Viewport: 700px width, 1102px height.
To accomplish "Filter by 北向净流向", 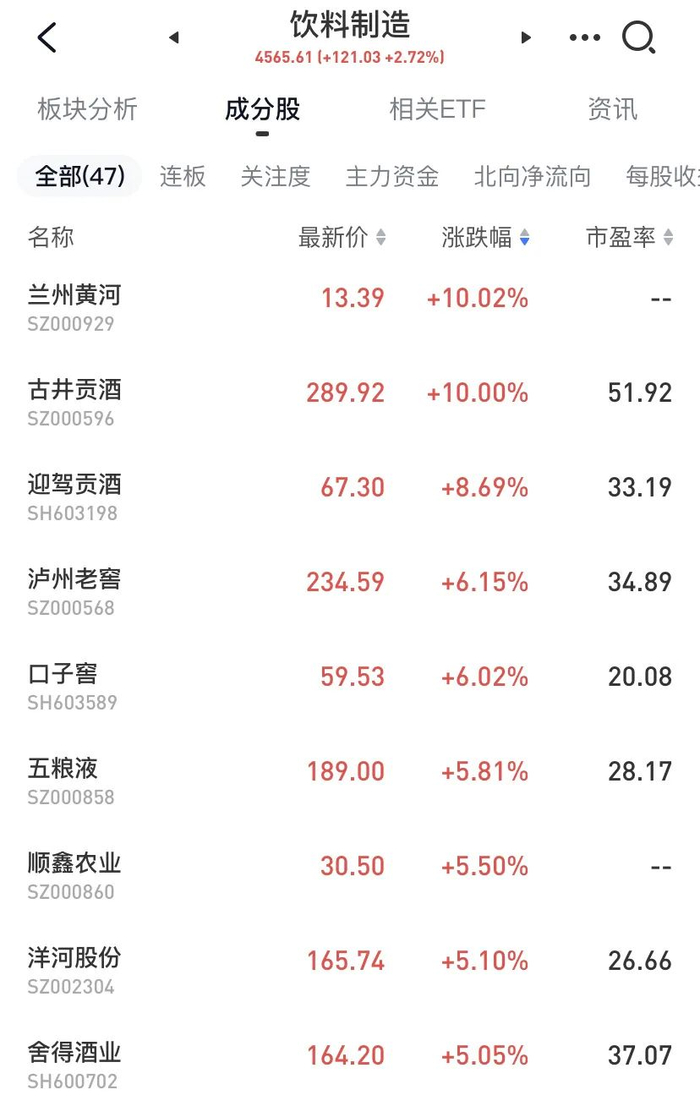I will [x=532, y=177].
